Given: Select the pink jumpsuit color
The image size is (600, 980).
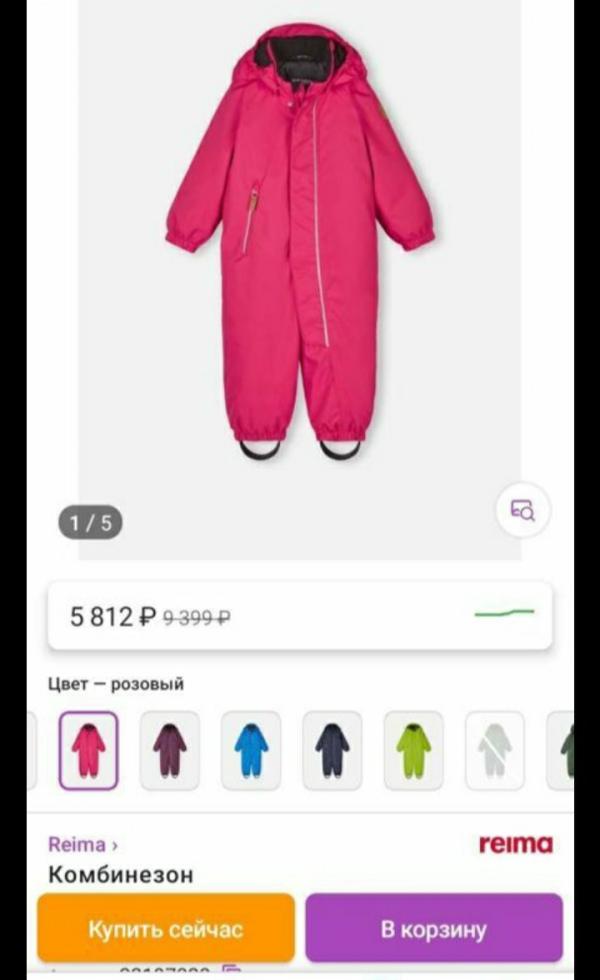Looking at the screenshot, I should point(88,751).
